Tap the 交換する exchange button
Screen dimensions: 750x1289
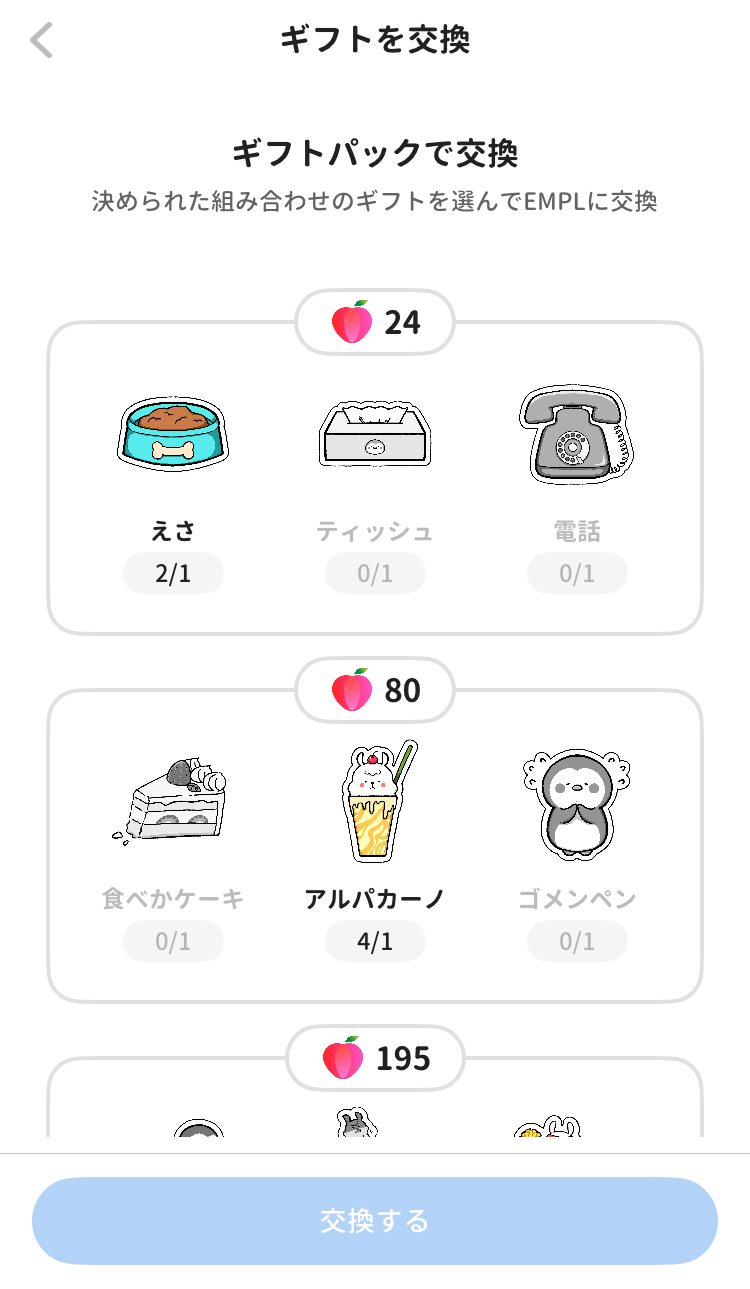(x=375, y=1220)
